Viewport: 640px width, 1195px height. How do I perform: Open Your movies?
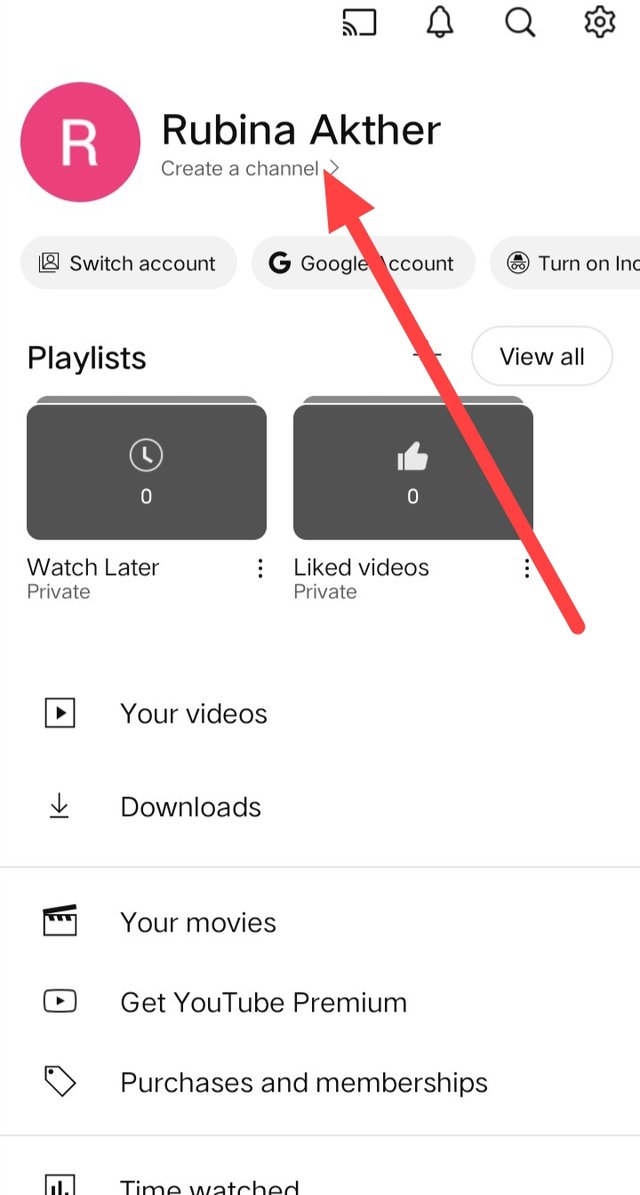(198, 922)
